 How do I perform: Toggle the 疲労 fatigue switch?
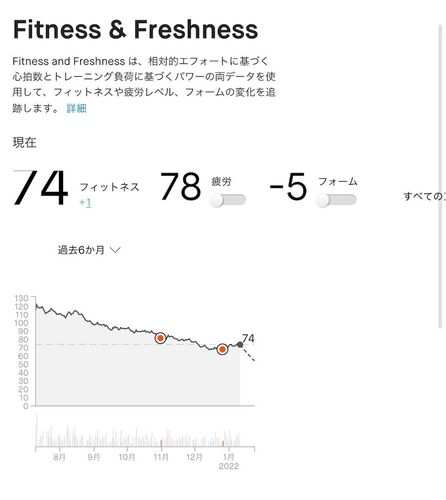pyautogui.click(x=228, y=200)
